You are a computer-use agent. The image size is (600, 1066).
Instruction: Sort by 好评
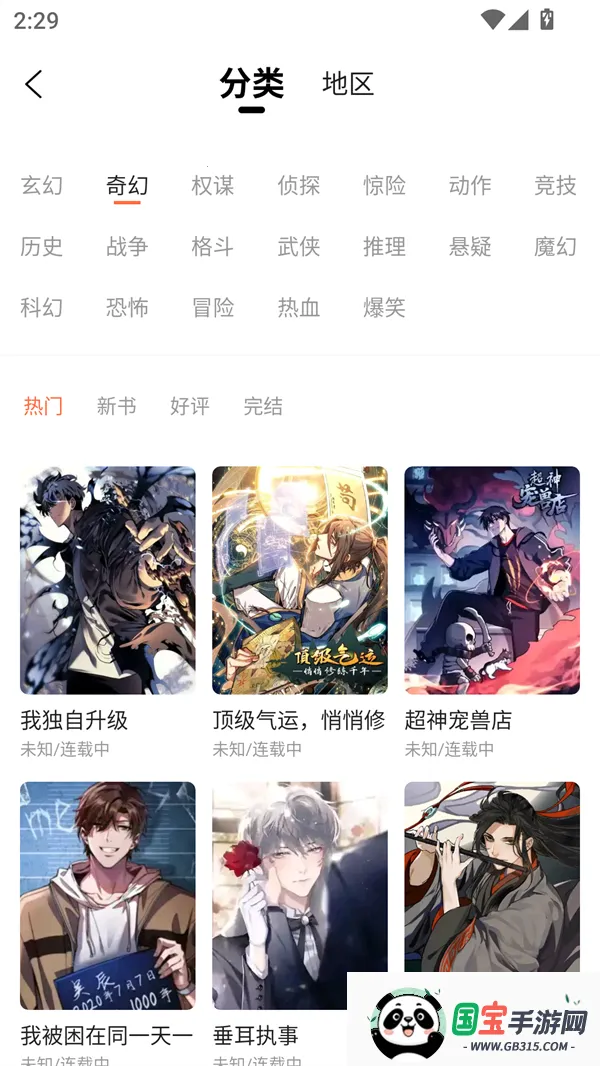190,406
